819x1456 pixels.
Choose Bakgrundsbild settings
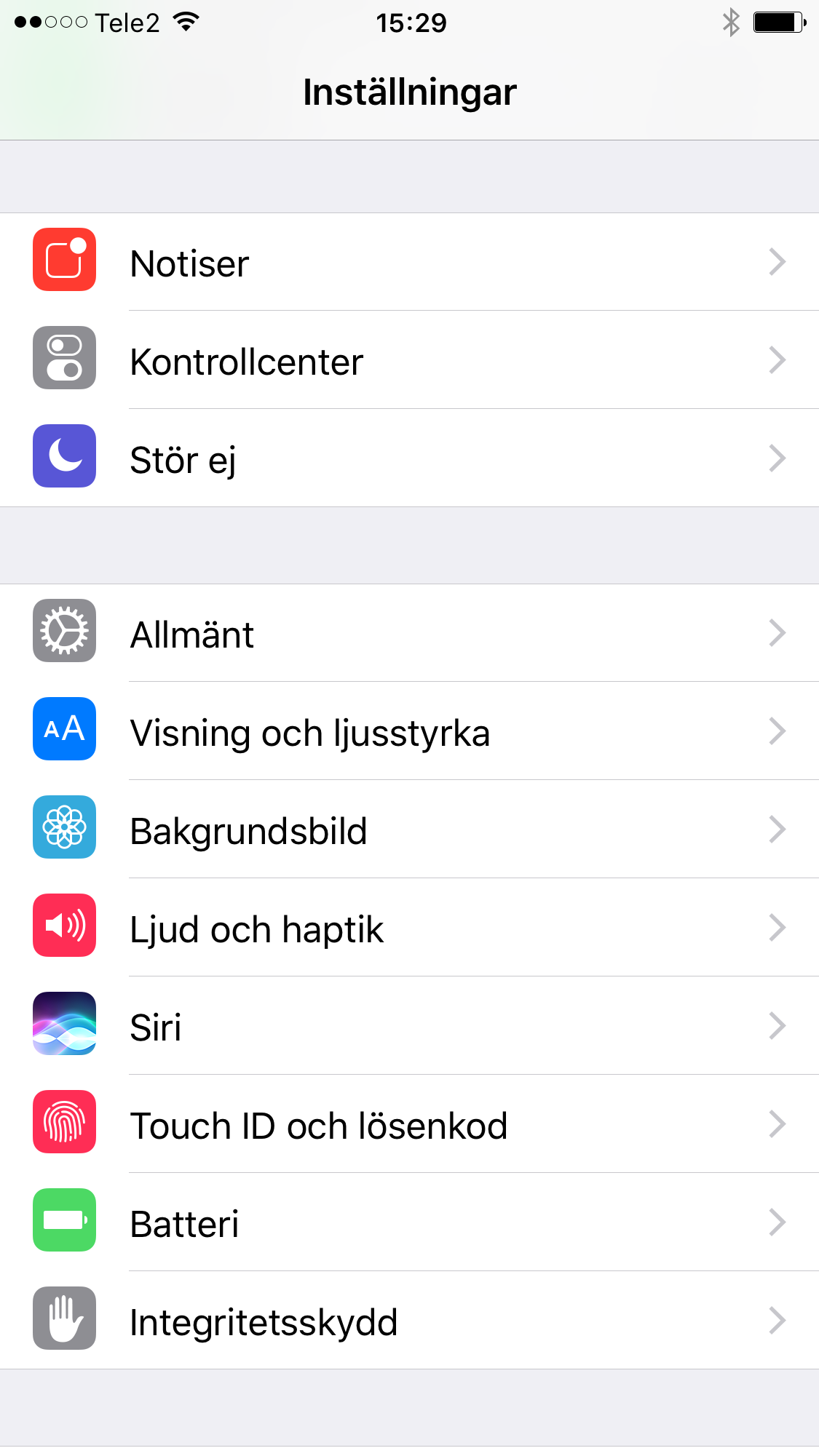(x=409, y=830)
